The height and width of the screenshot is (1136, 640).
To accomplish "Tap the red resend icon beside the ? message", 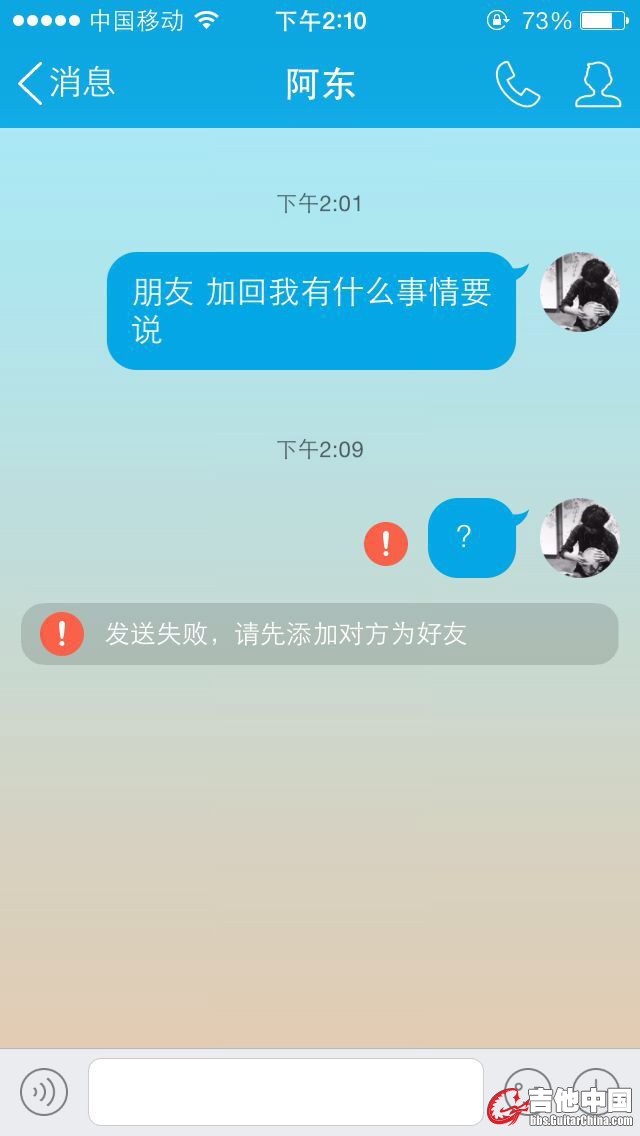I will coord(386,544).
